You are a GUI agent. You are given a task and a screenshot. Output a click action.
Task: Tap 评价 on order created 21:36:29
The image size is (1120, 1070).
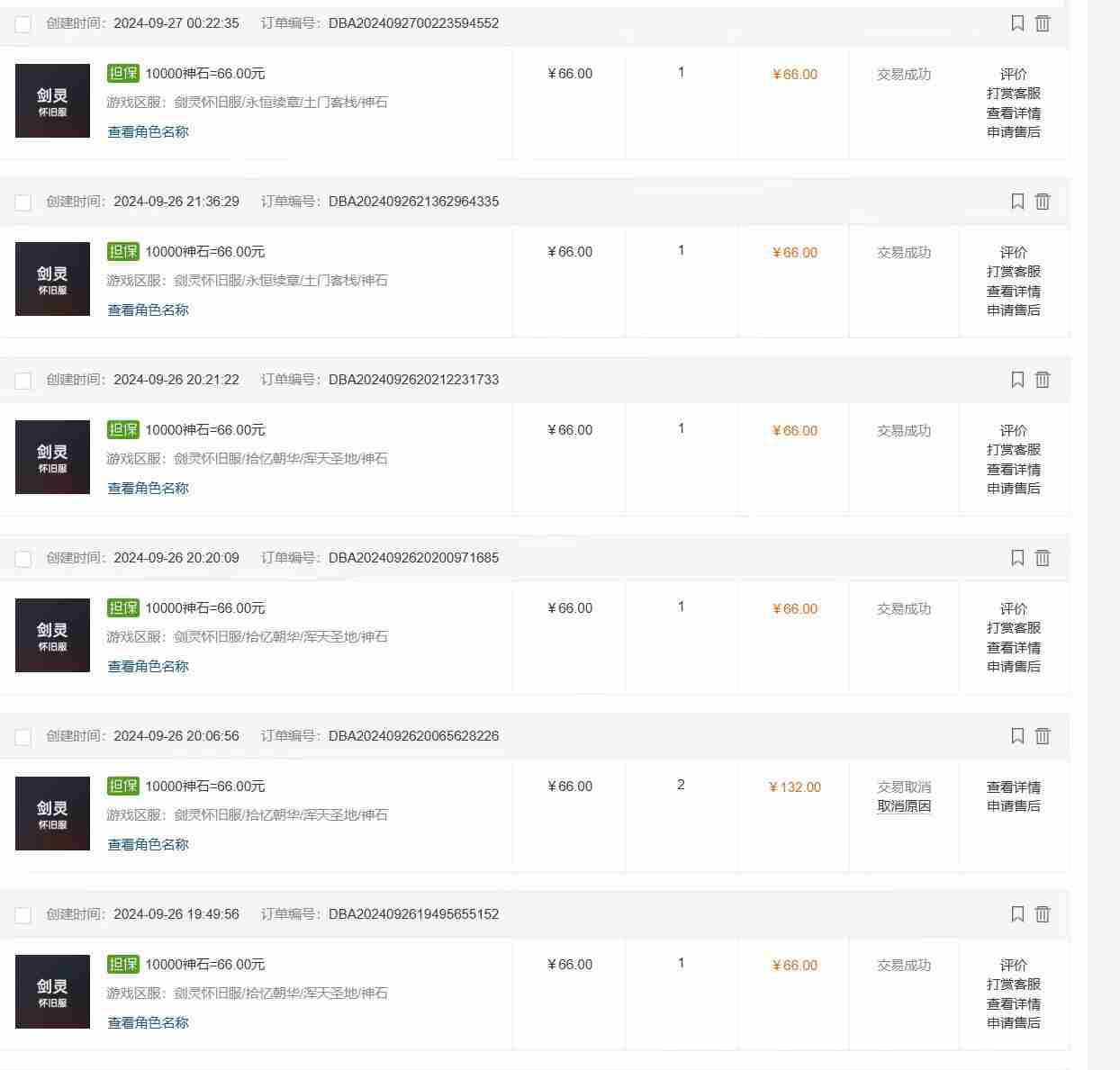(x=1013, y=252)
